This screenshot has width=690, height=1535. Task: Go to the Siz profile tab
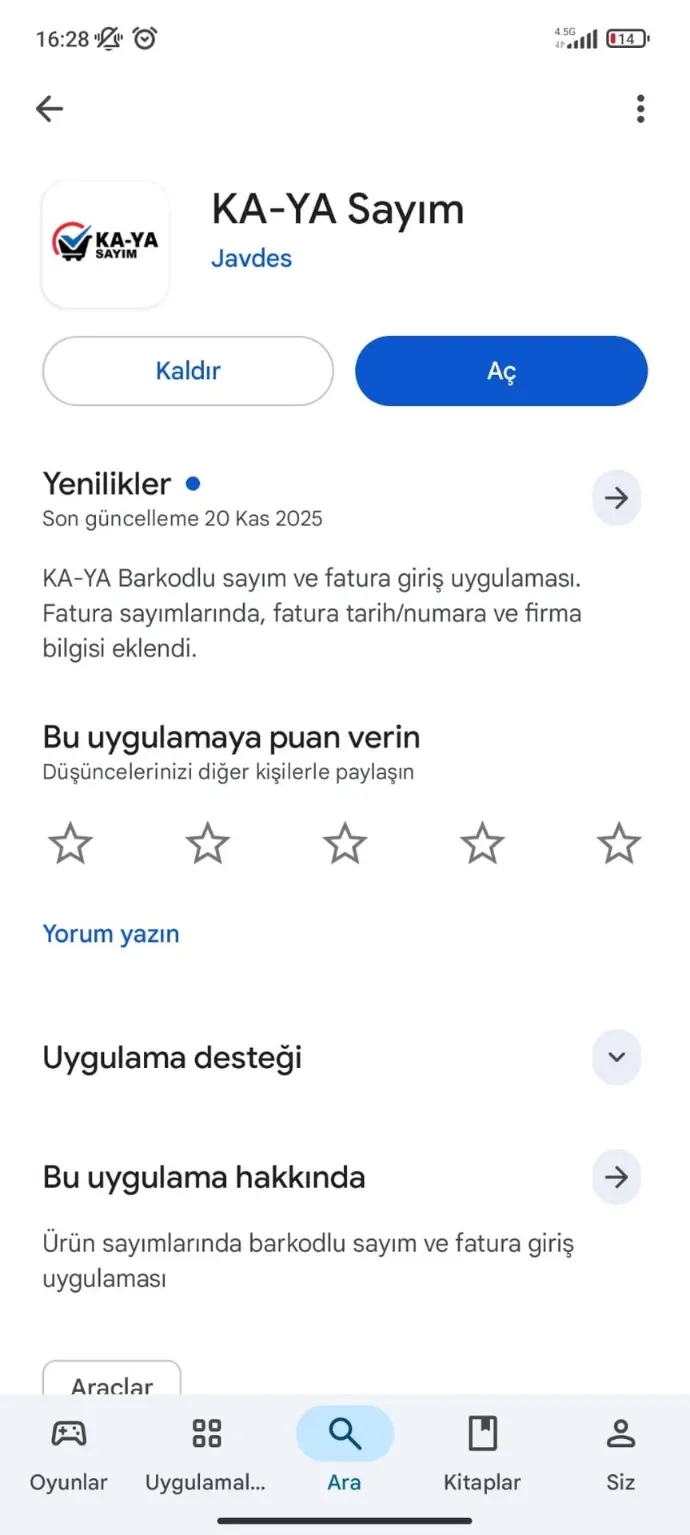[x=620, y=1452]
